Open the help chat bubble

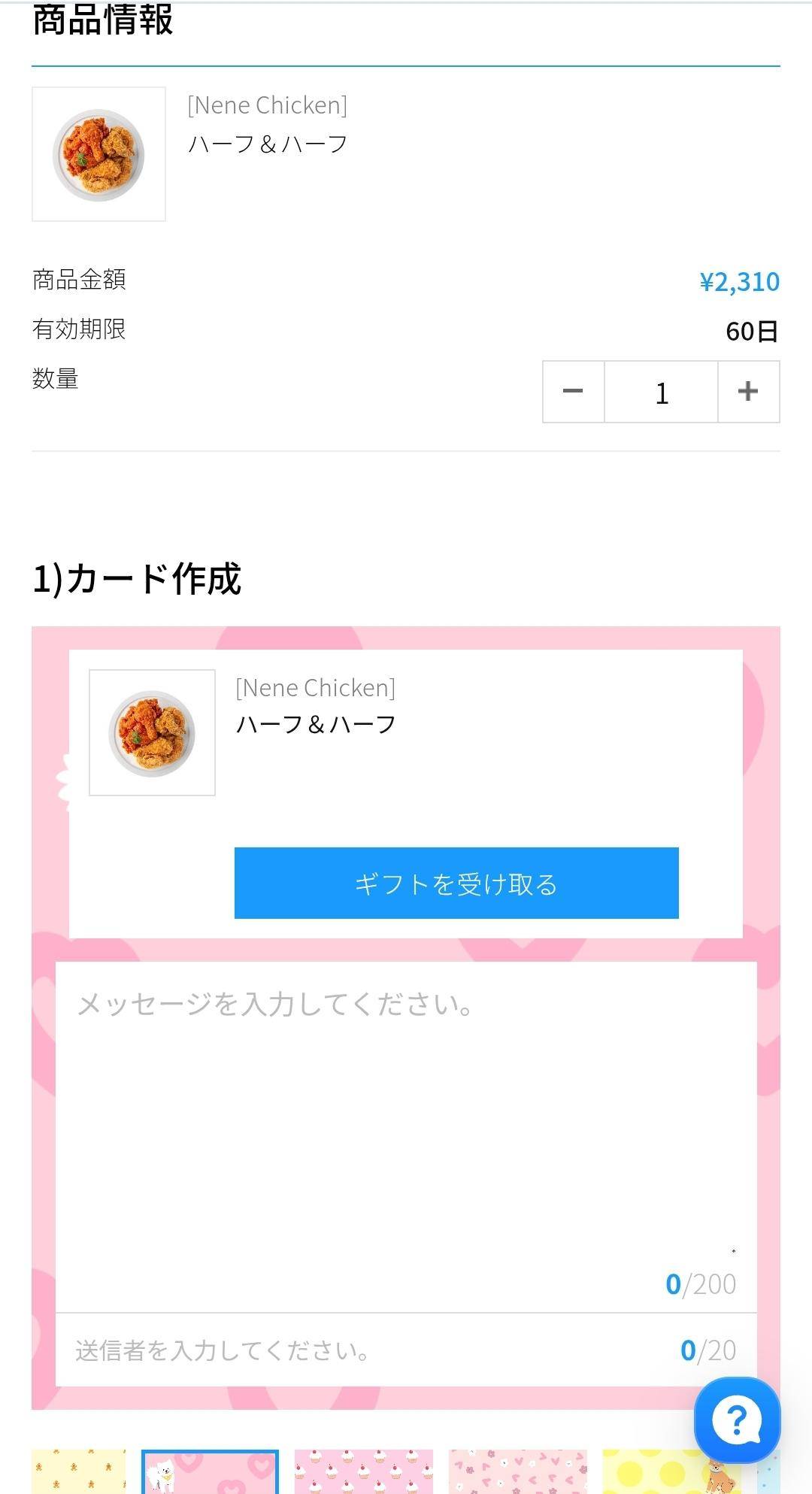coord(737,1420)
